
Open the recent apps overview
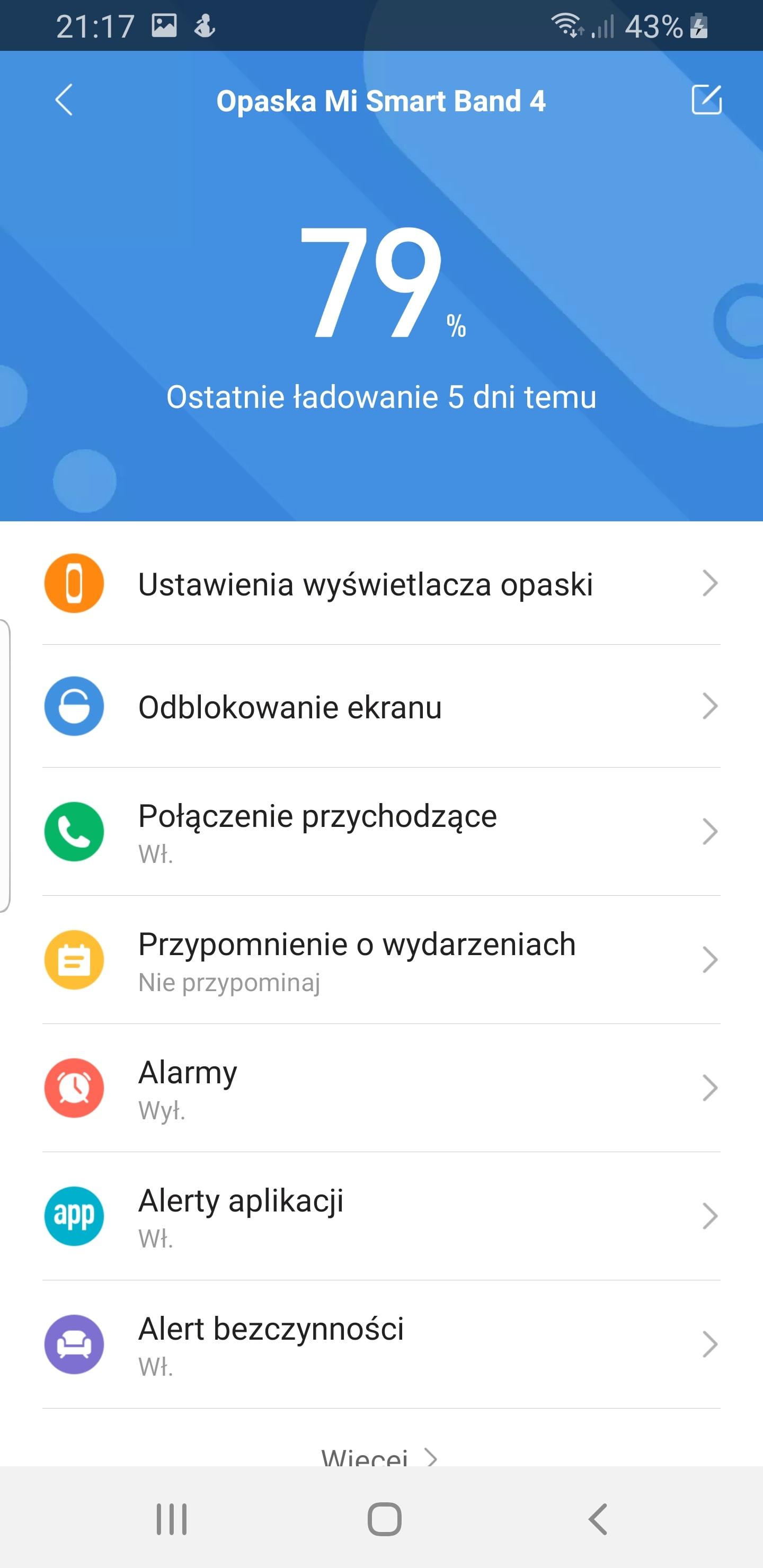pos(172,1519)
